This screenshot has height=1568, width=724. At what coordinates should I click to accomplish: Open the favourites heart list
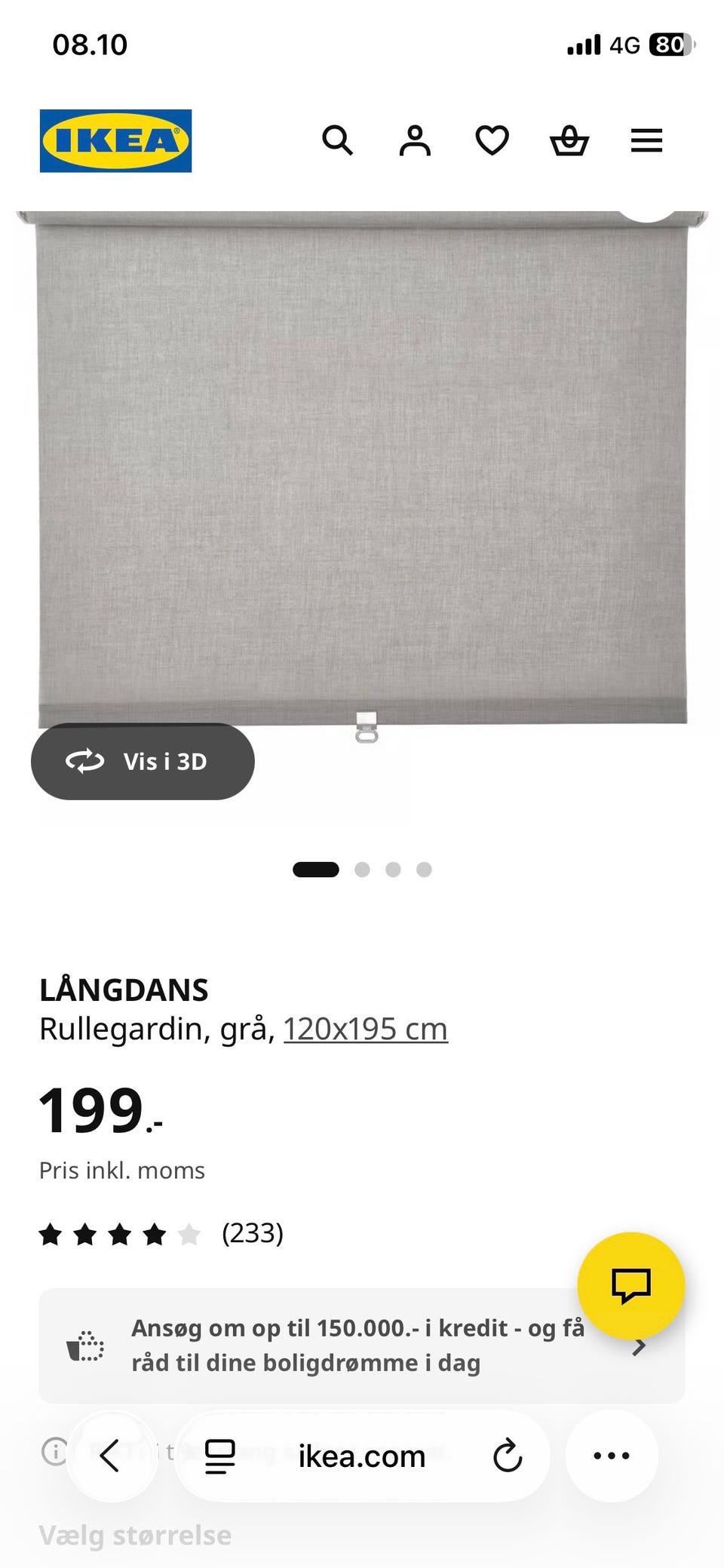click(492, 140)
